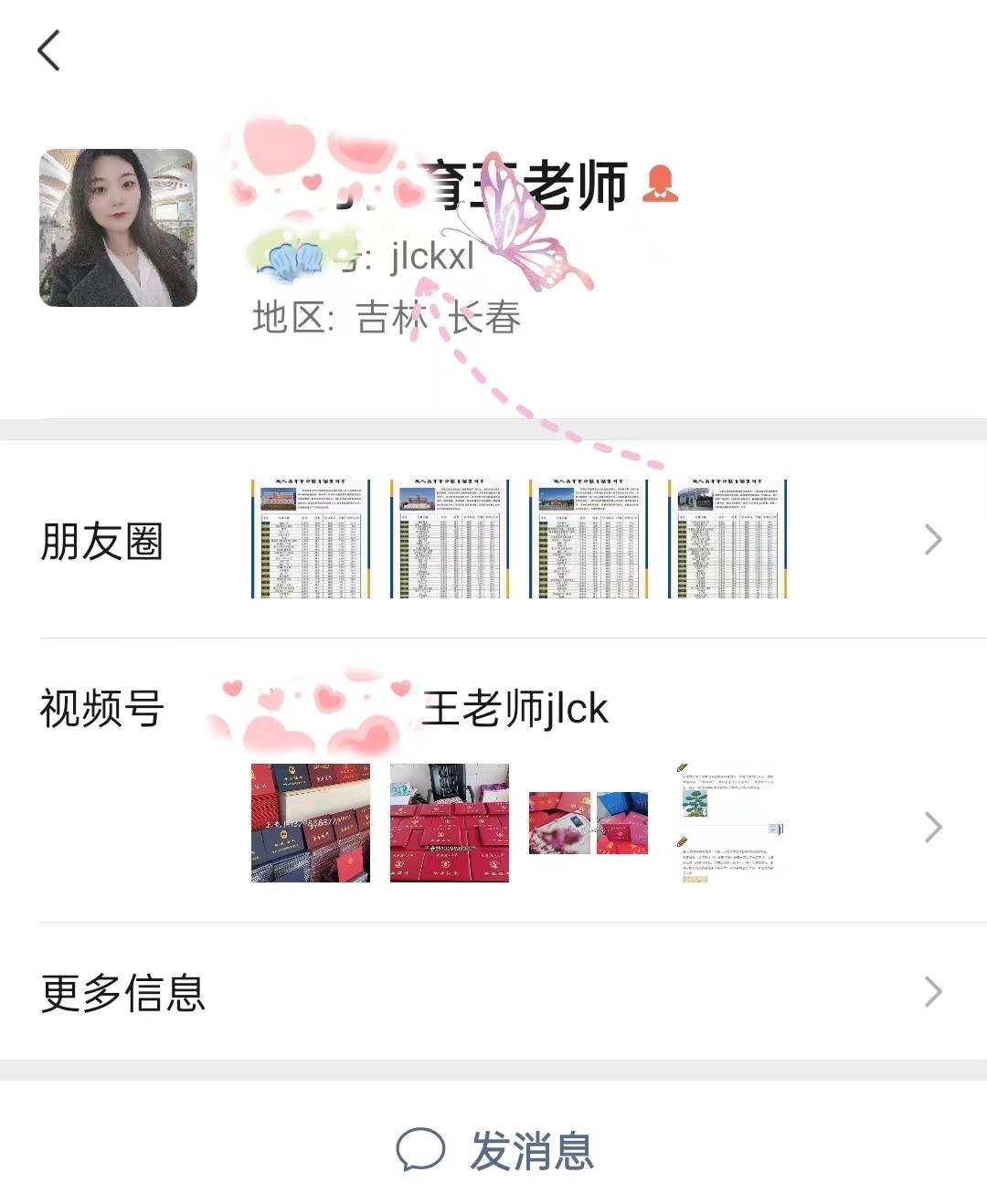Screen dimensions: 987x1204
Task: Open 更多信息 using its right arrow
Action: click(x=932, y=991)
